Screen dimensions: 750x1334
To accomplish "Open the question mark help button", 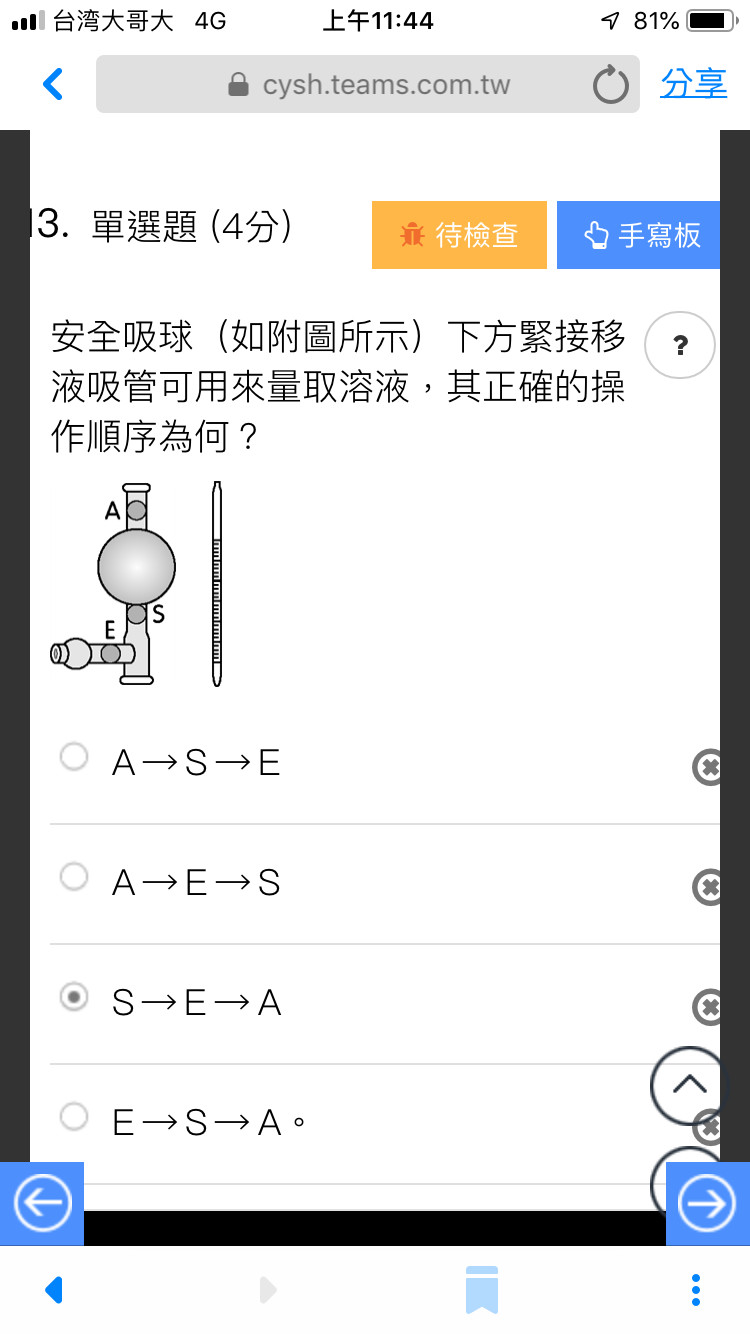I will click(681, 346).
